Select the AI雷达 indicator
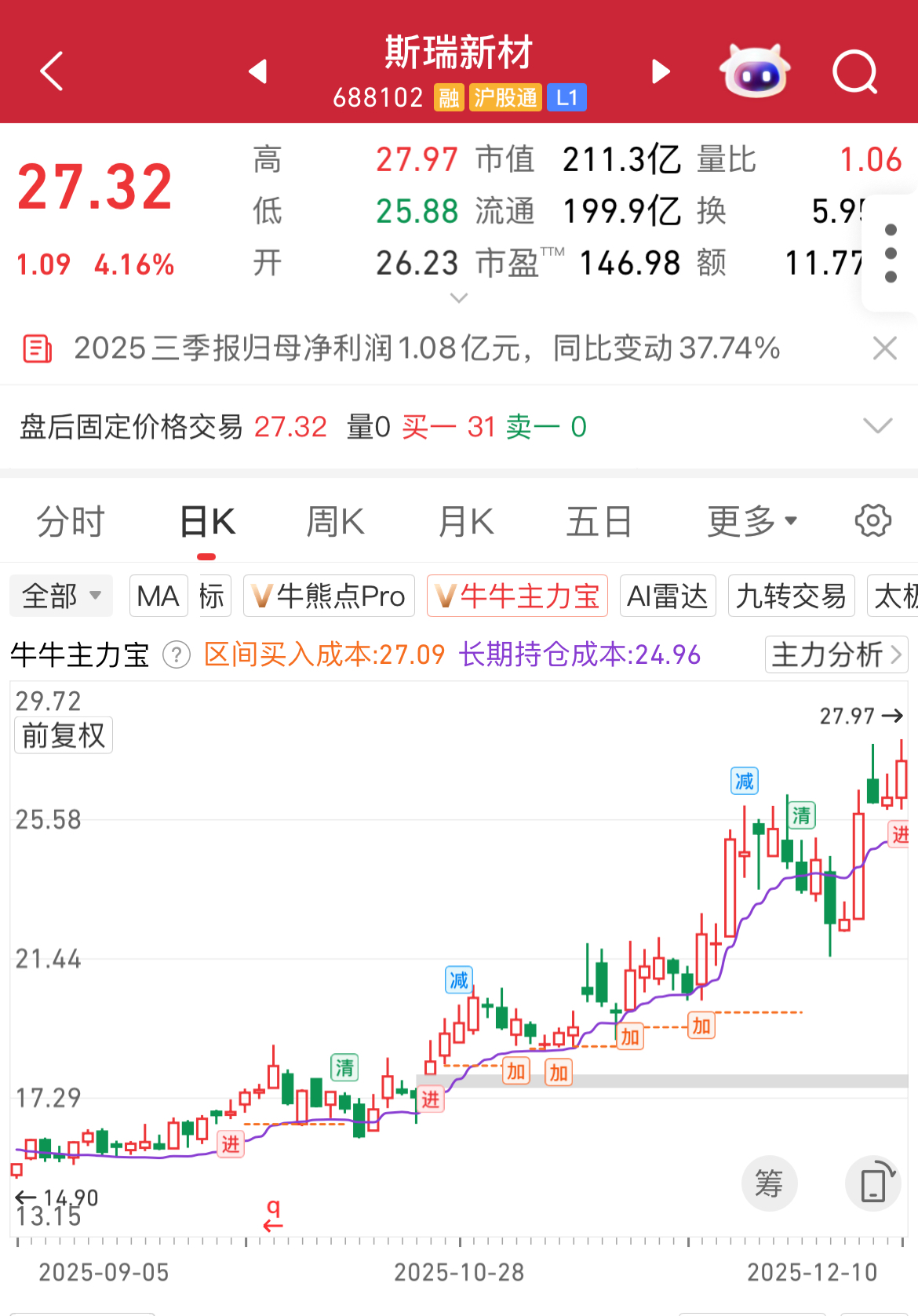This screenshot has height=1316, width=918. coord(668,596)
